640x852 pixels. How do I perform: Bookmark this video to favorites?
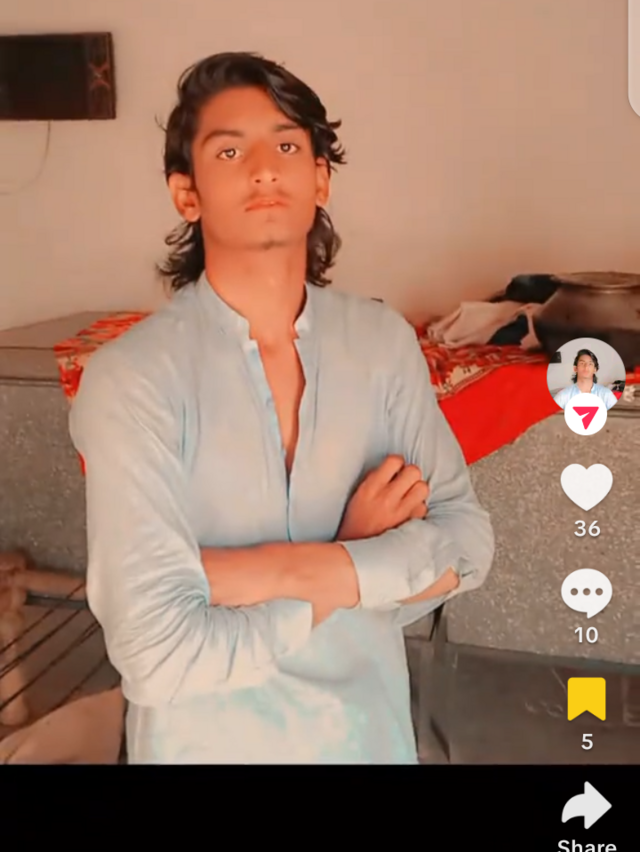587,699
